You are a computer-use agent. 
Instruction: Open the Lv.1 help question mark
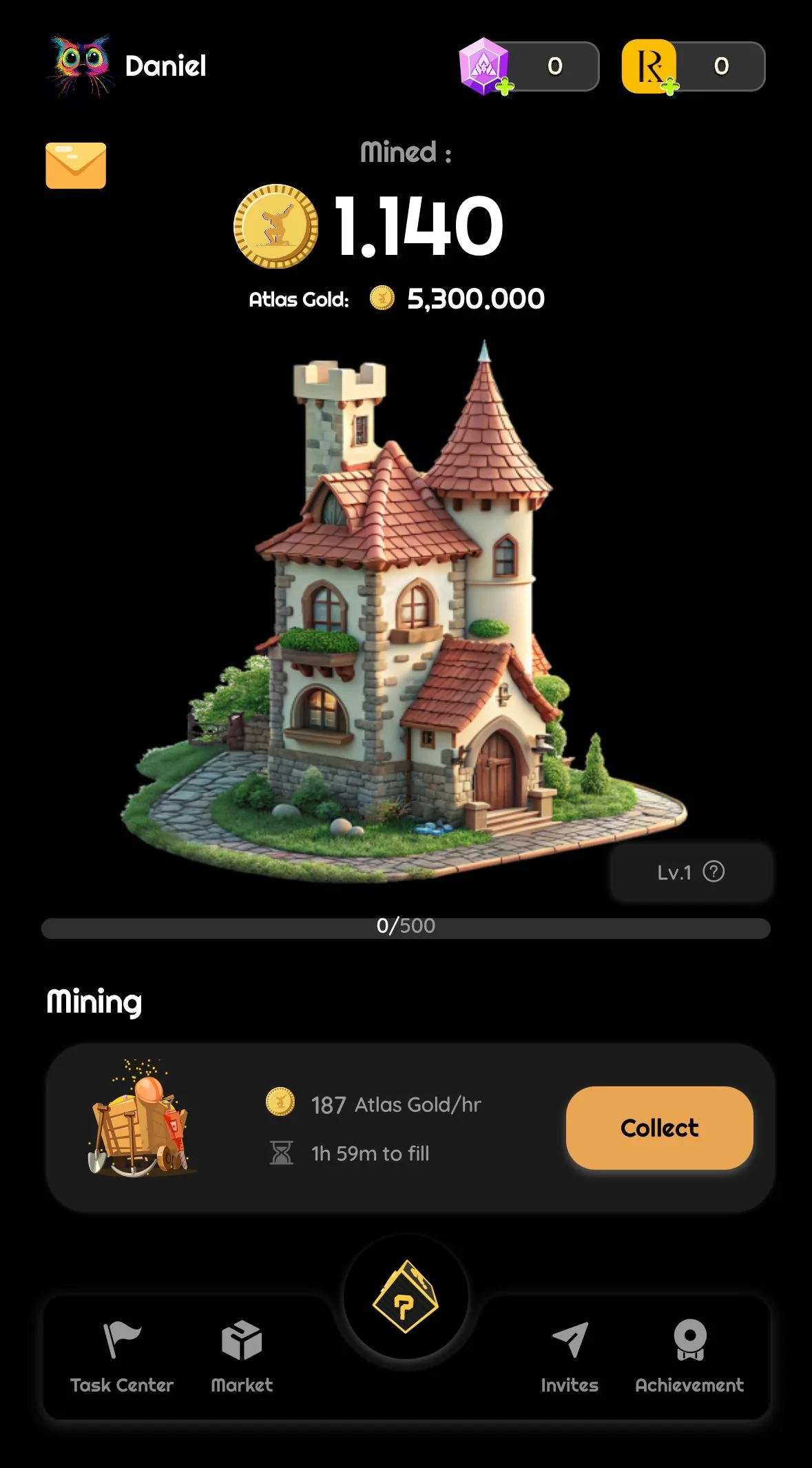714,871
